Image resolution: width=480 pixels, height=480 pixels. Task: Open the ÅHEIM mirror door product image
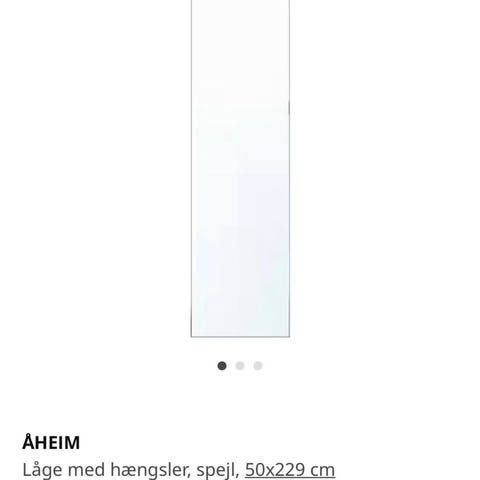(240, 168)
